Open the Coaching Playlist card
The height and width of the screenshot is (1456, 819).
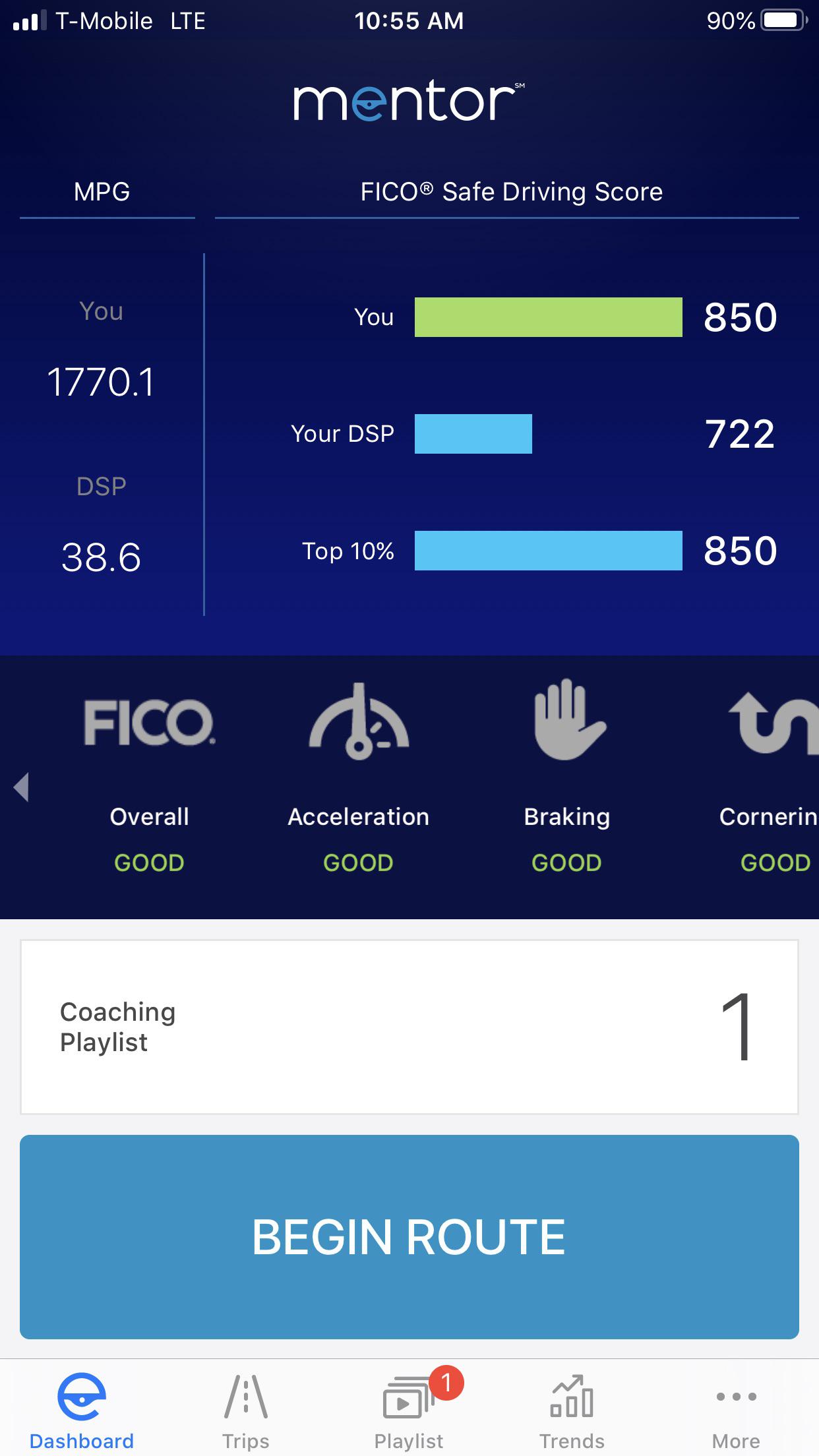click(409, 1027)
